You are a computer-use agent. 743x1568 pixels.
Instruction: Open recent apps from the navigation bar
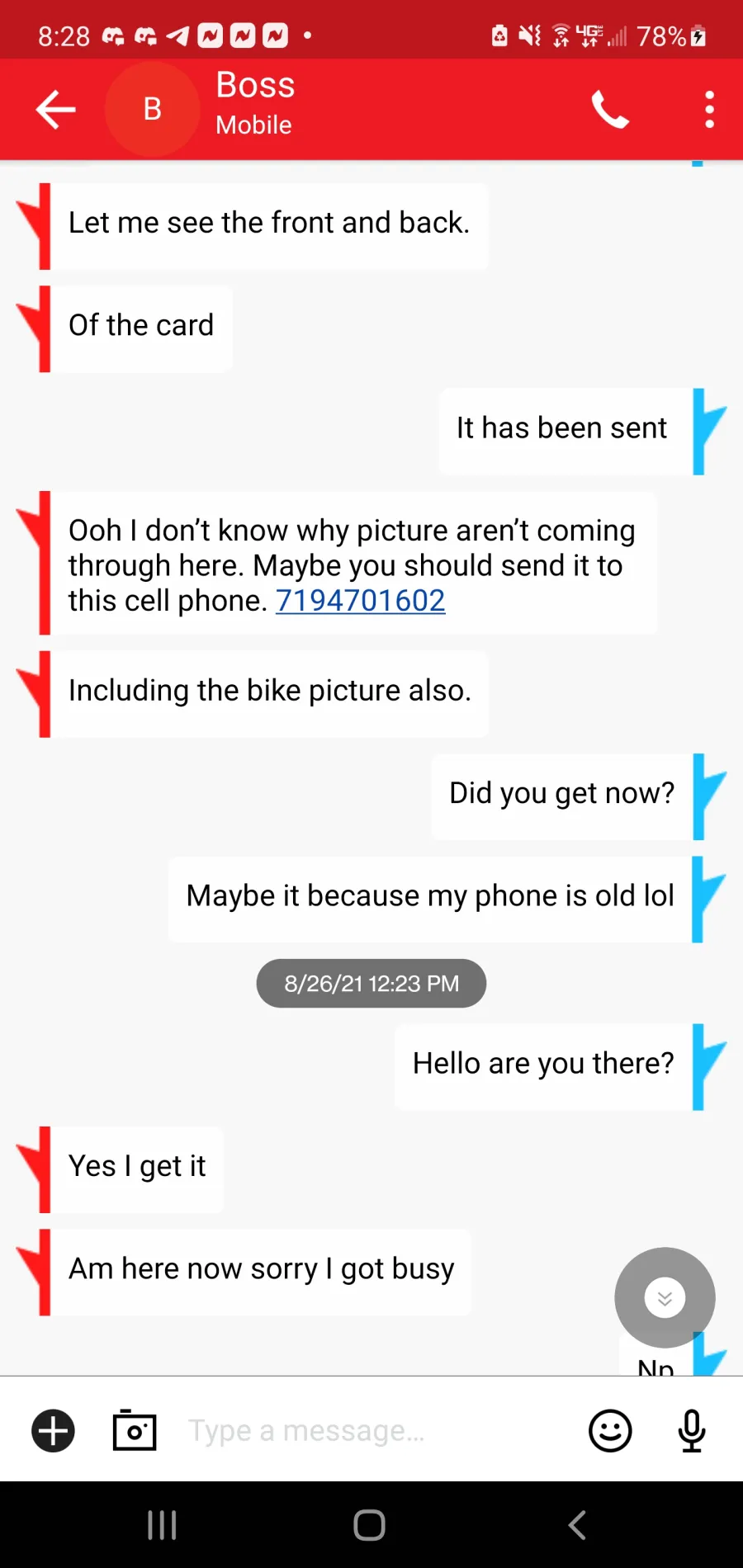(x=162, y=1525)
